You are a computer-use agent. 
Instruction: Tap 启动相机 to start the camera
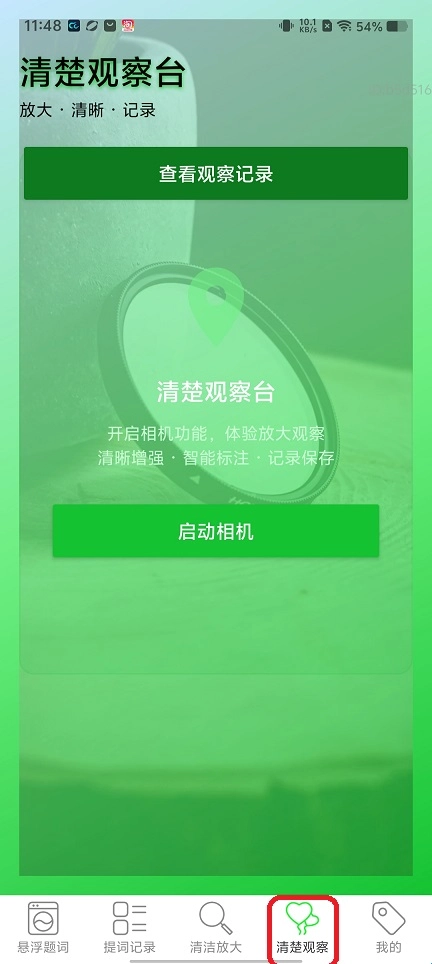click(216, 531)
